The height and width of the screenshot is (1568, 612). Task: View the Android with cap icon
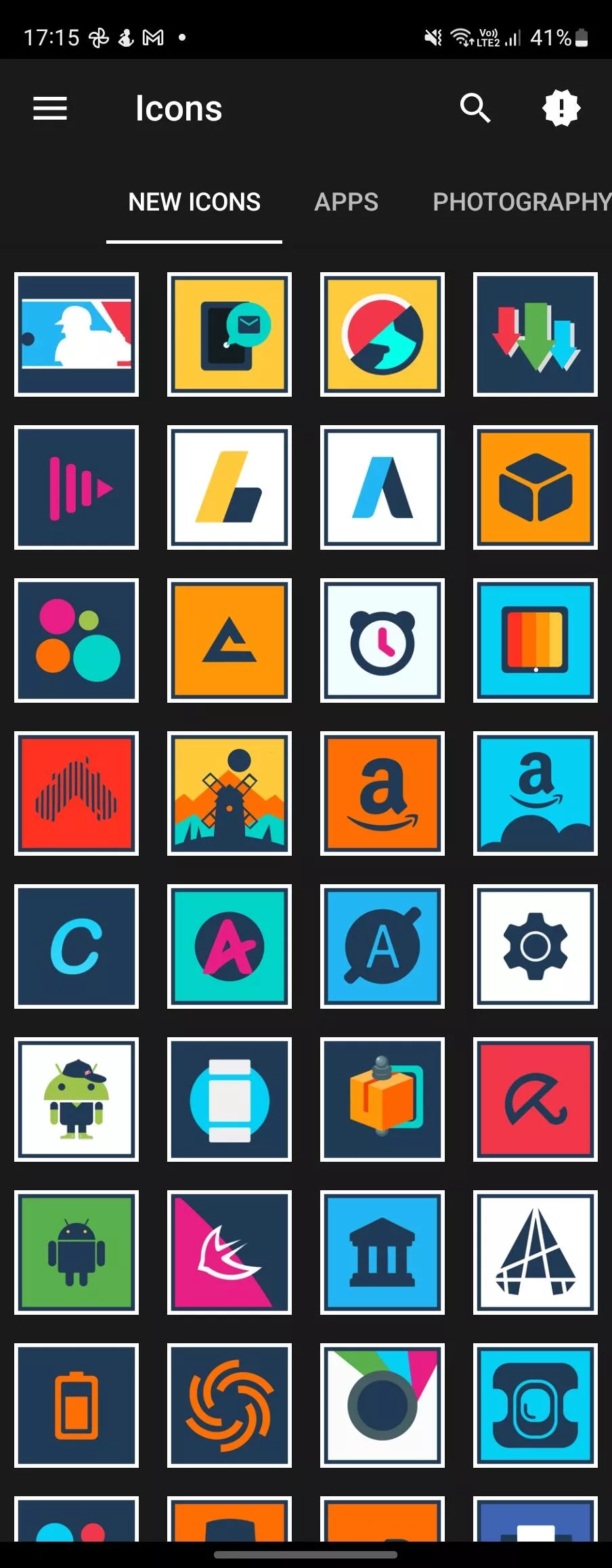(x=76, y=1099)
